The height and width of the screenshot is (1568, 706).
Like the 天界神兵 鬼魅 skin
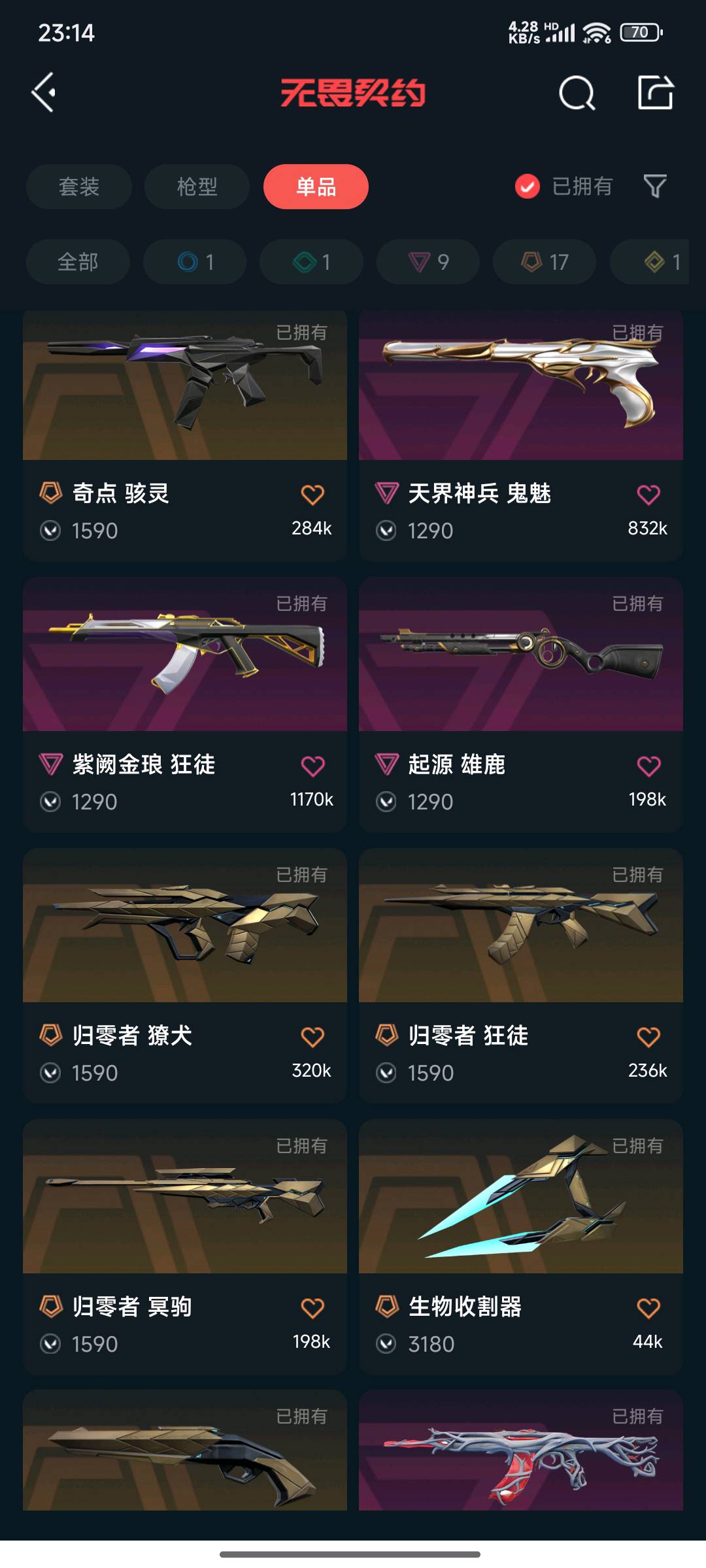point(648,495)
